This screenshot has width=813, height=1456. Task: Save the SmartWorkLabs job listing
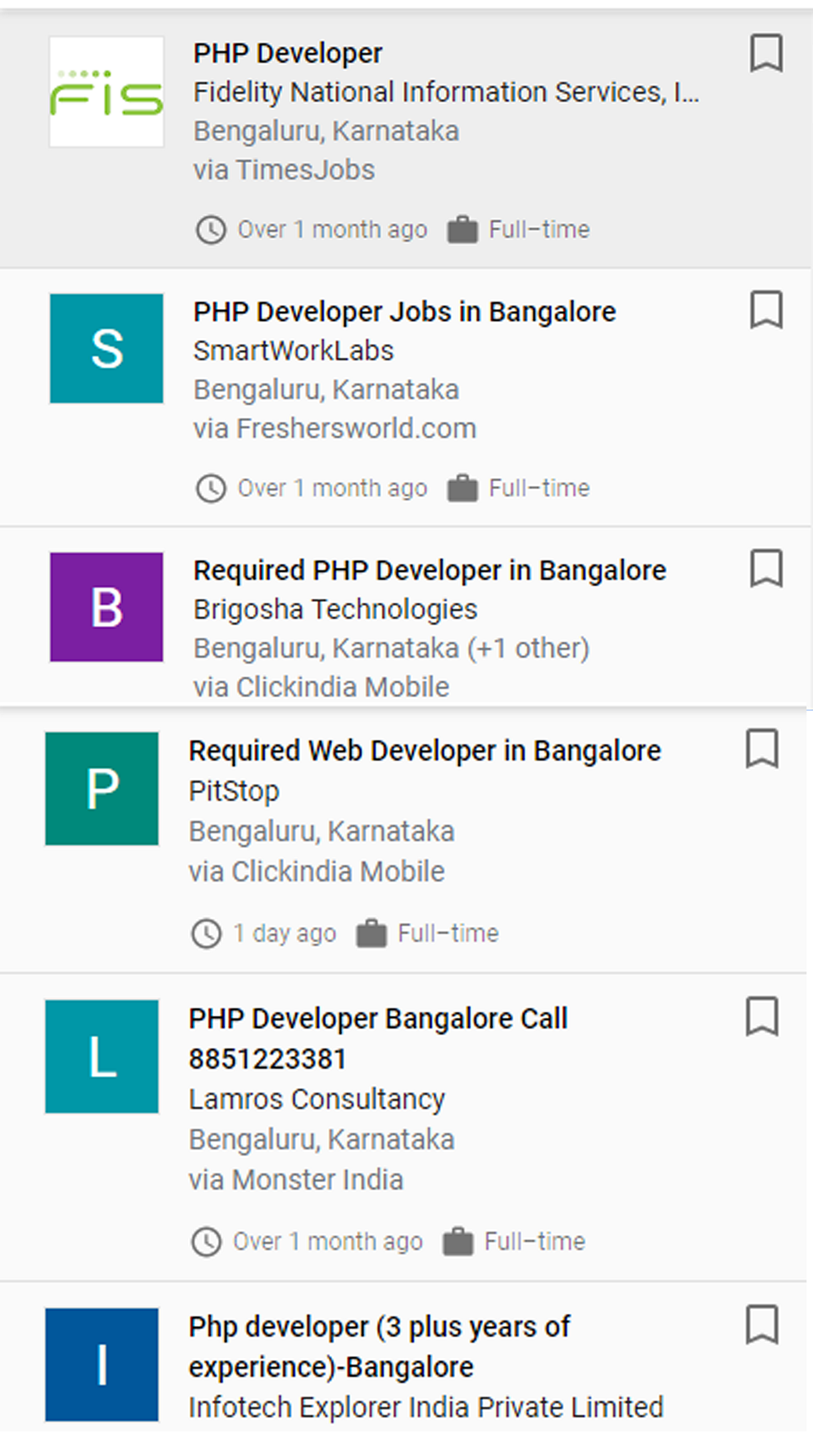(x=767, y=310)
